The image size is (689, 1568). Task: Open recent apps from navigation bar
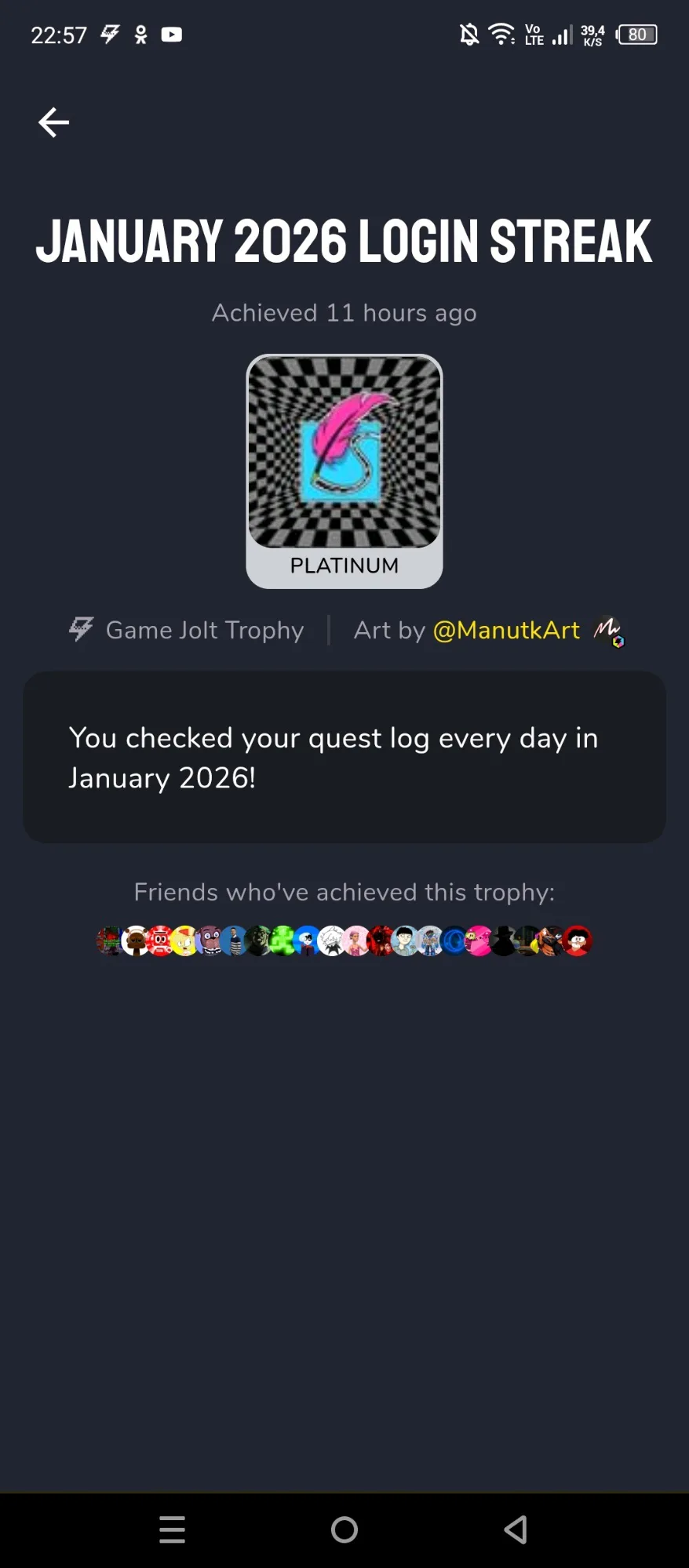[x=172, y=1529]
